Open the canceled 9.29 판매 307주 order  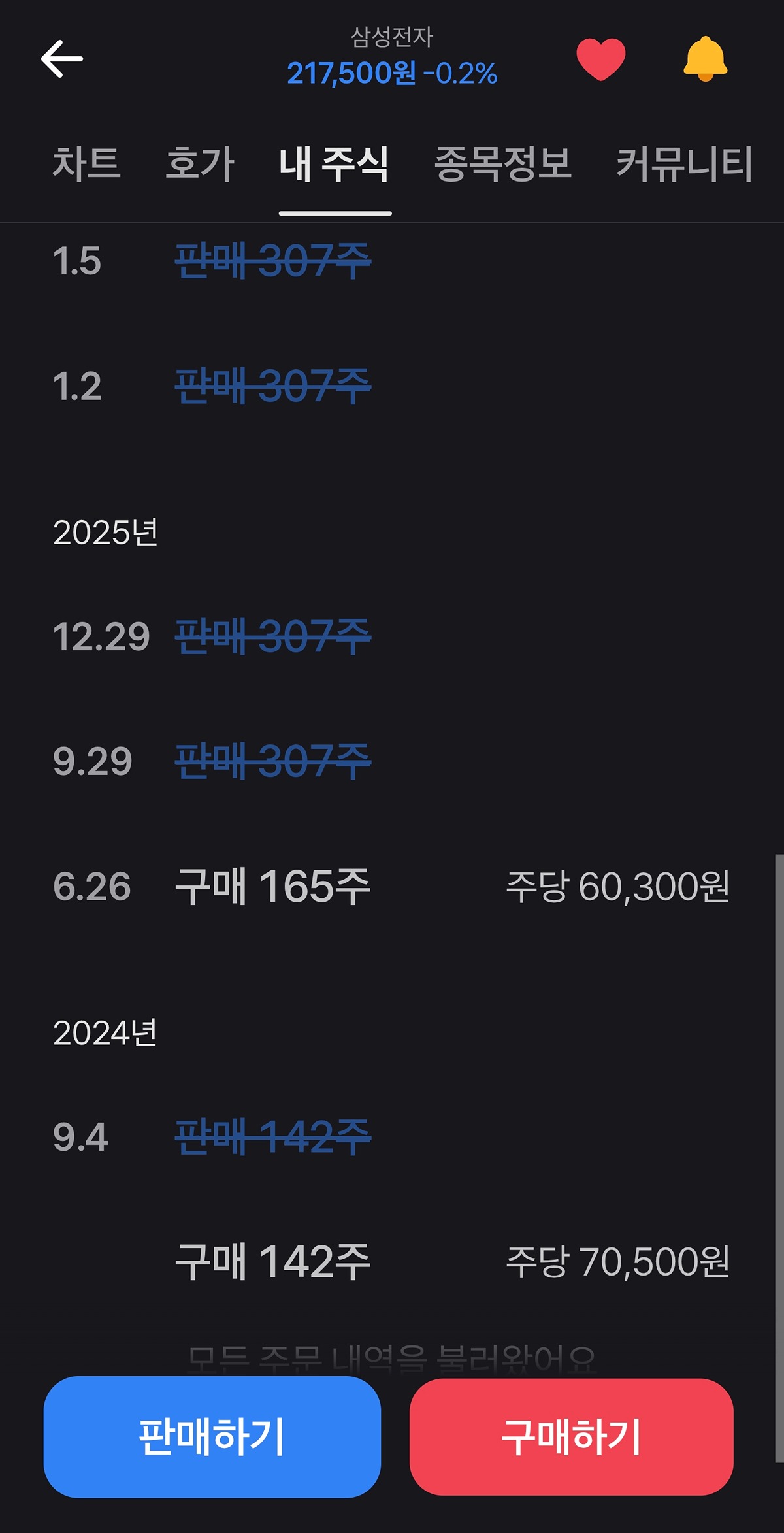tap(273, 761)
